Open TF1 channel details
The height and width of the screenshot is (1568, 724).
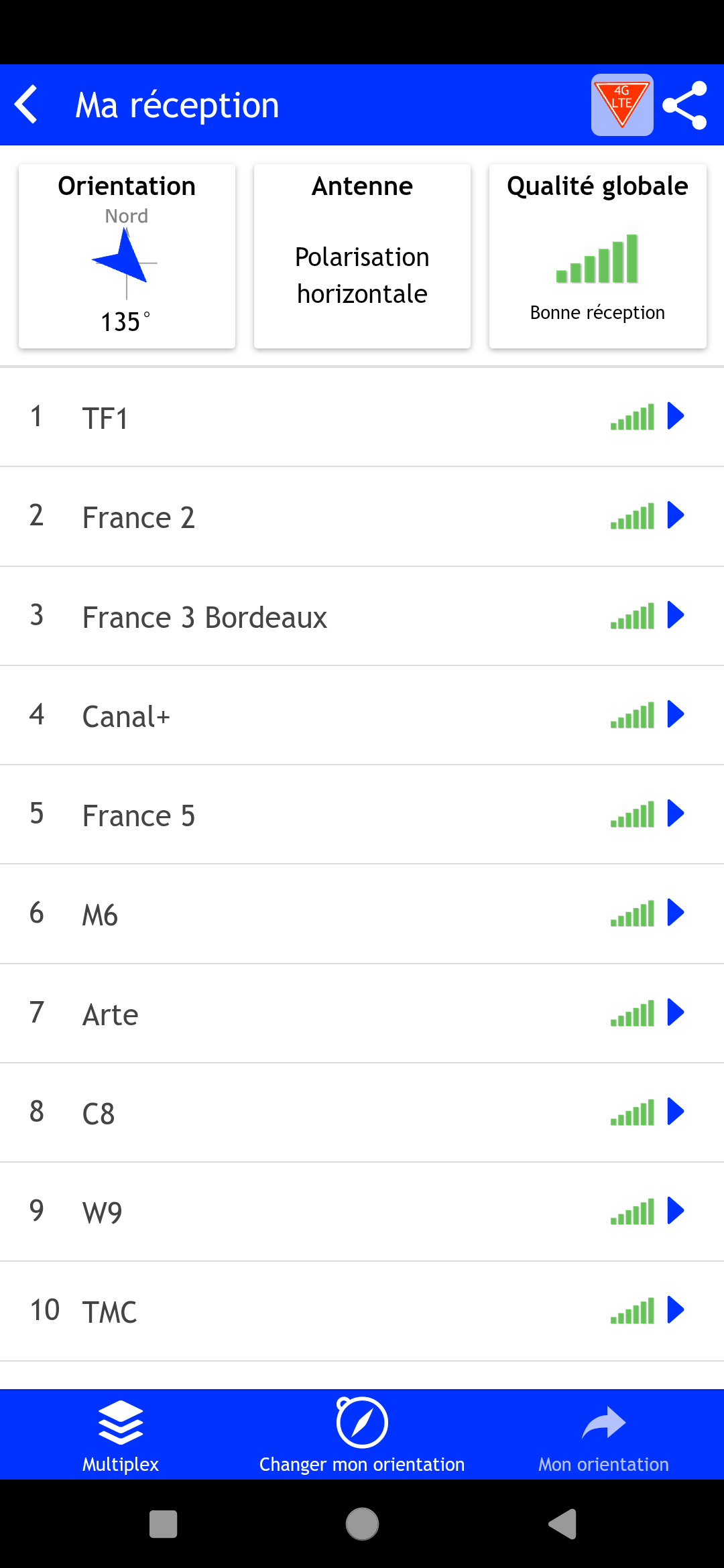(362, 417)
